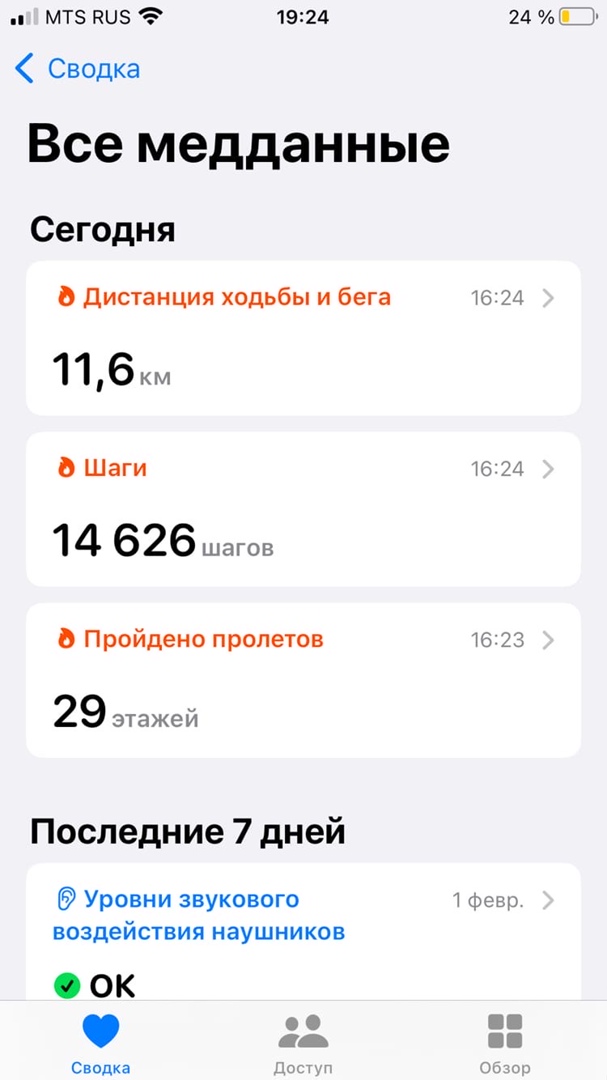Open Уровни звукового воздействия наушников card
This screenshot has width=607, height=1080.
pyautogui.click(x=303, y=931)
